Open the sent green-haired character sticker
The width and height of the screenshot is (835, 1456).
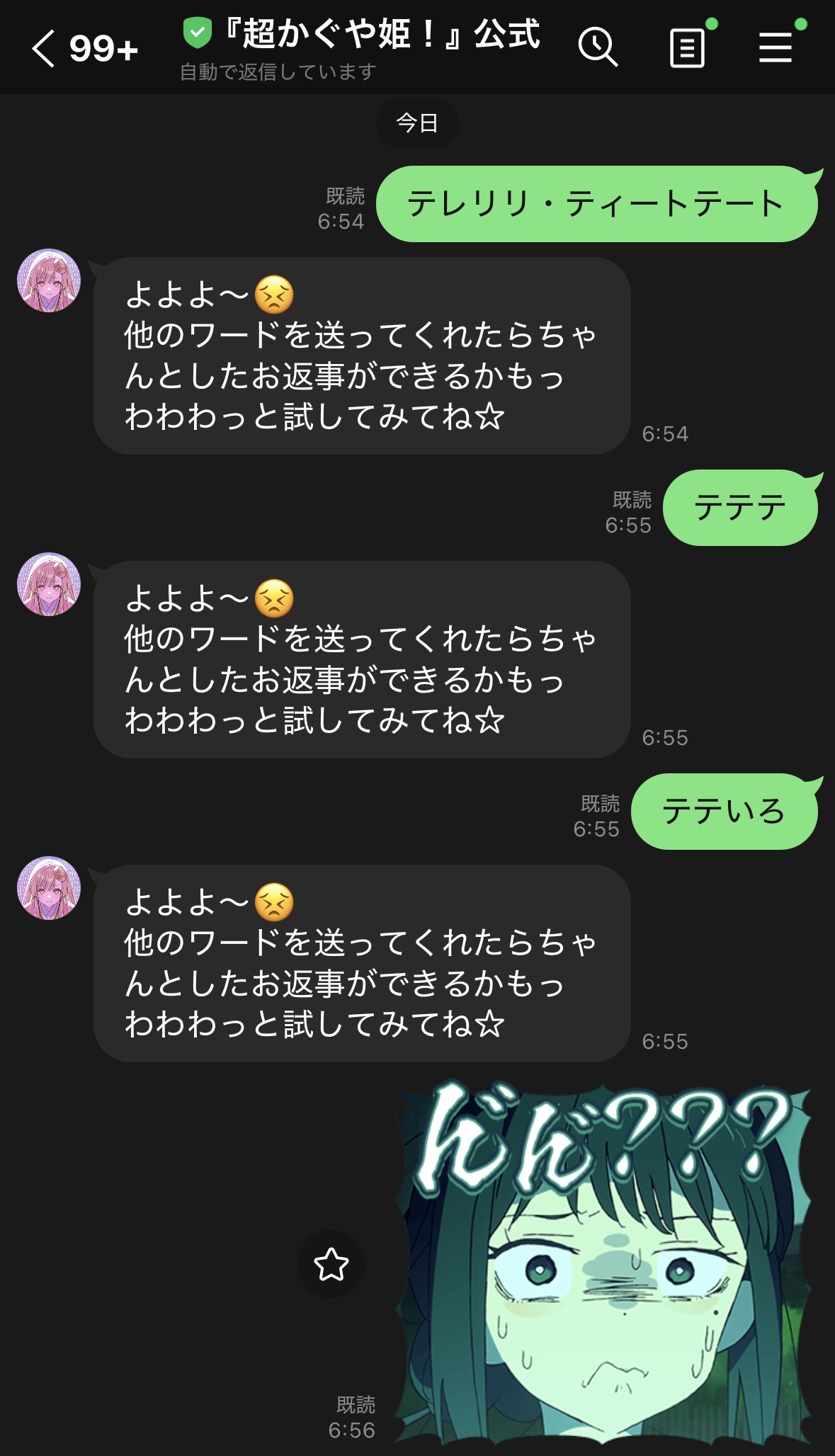[603, 1264]
